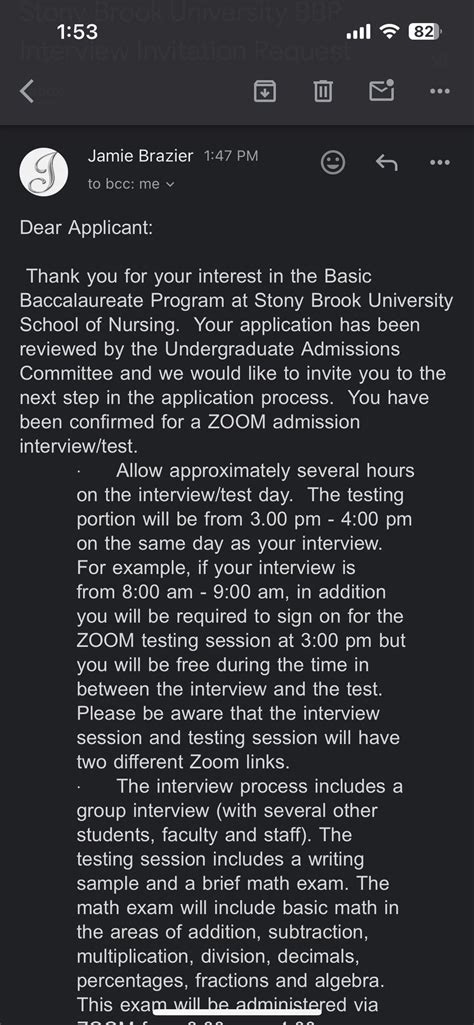Open more options beside the reply arrow

click(440, 162)
